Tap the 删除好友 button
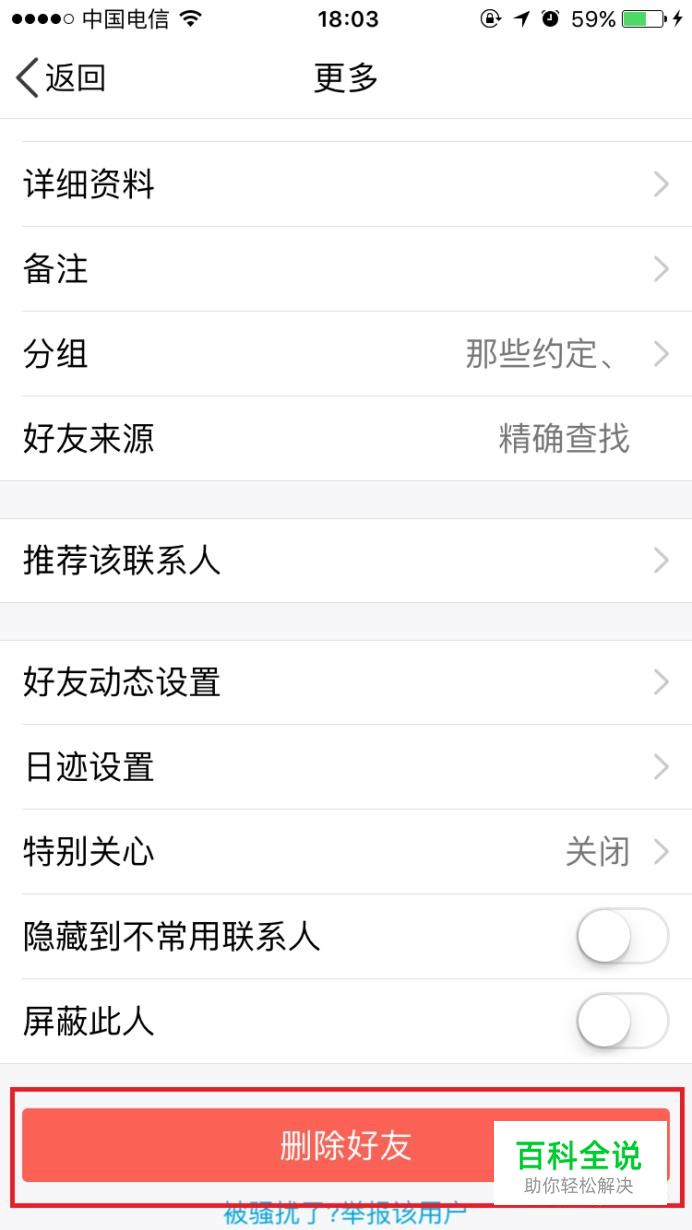692x1230 pixels. pyautogui.click(x=300, y=1146)
